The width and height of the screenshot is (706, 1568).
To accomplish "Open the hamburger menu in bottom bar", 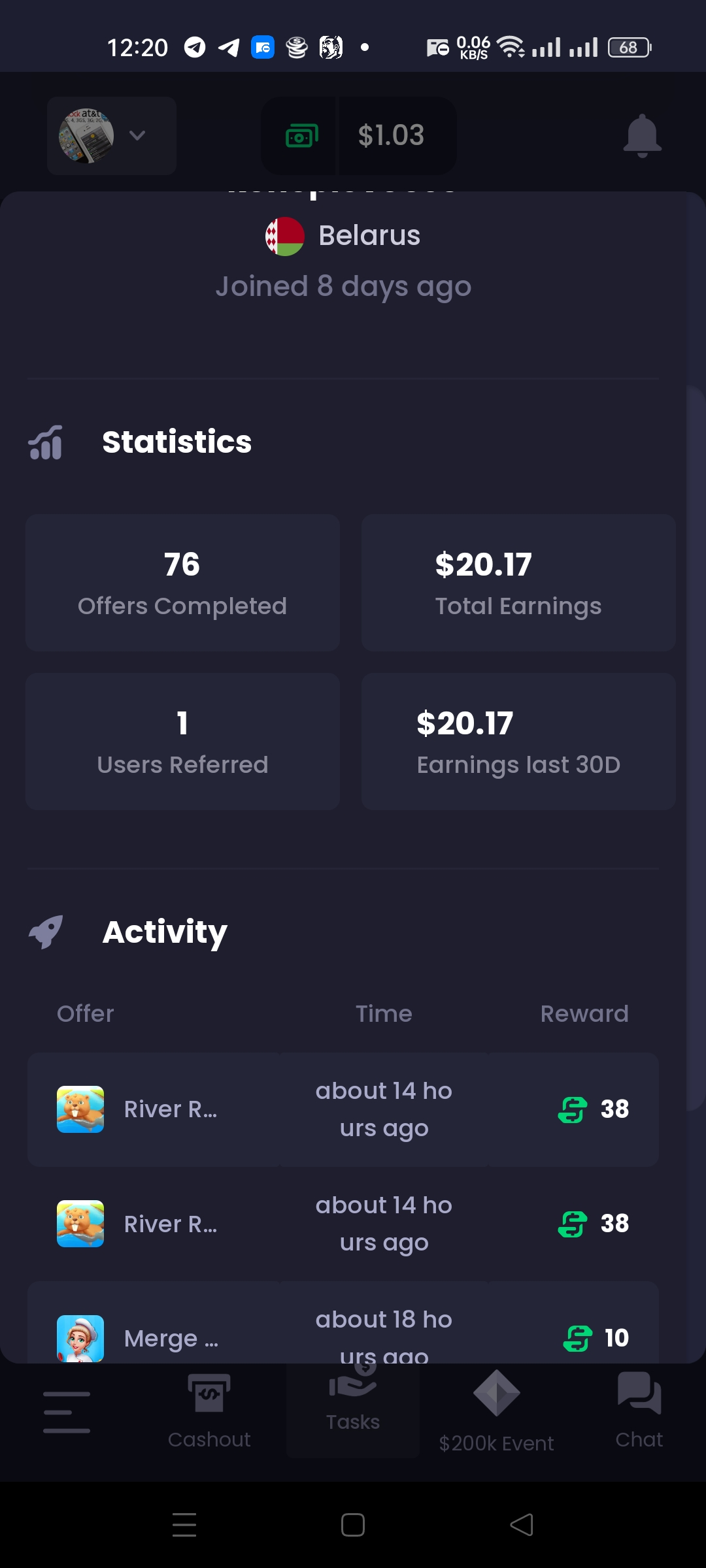I will (x=67, y=1412).
